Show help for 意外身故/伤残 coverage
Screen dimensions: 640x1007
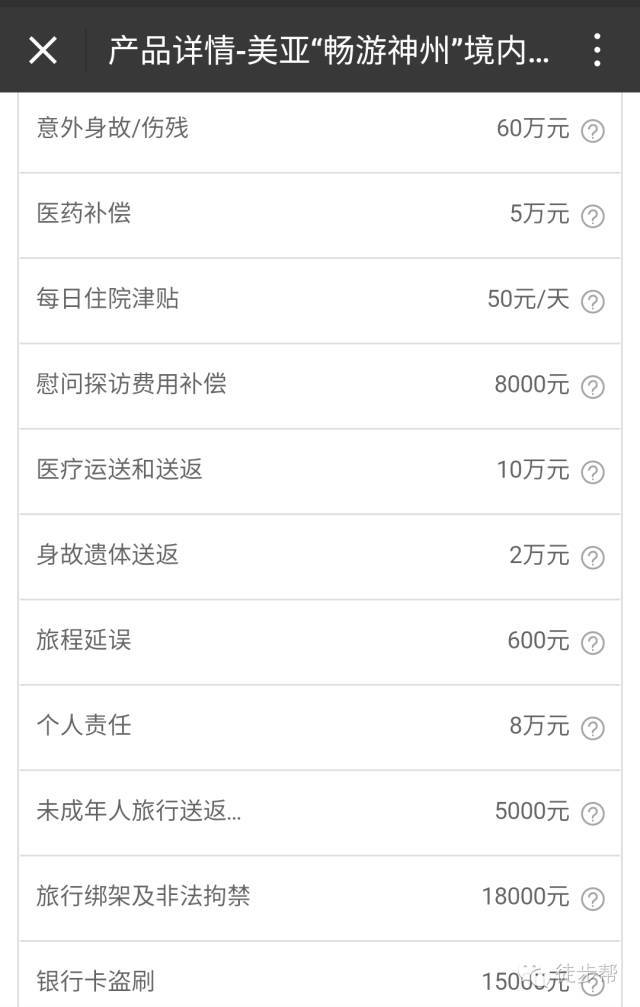592,131
